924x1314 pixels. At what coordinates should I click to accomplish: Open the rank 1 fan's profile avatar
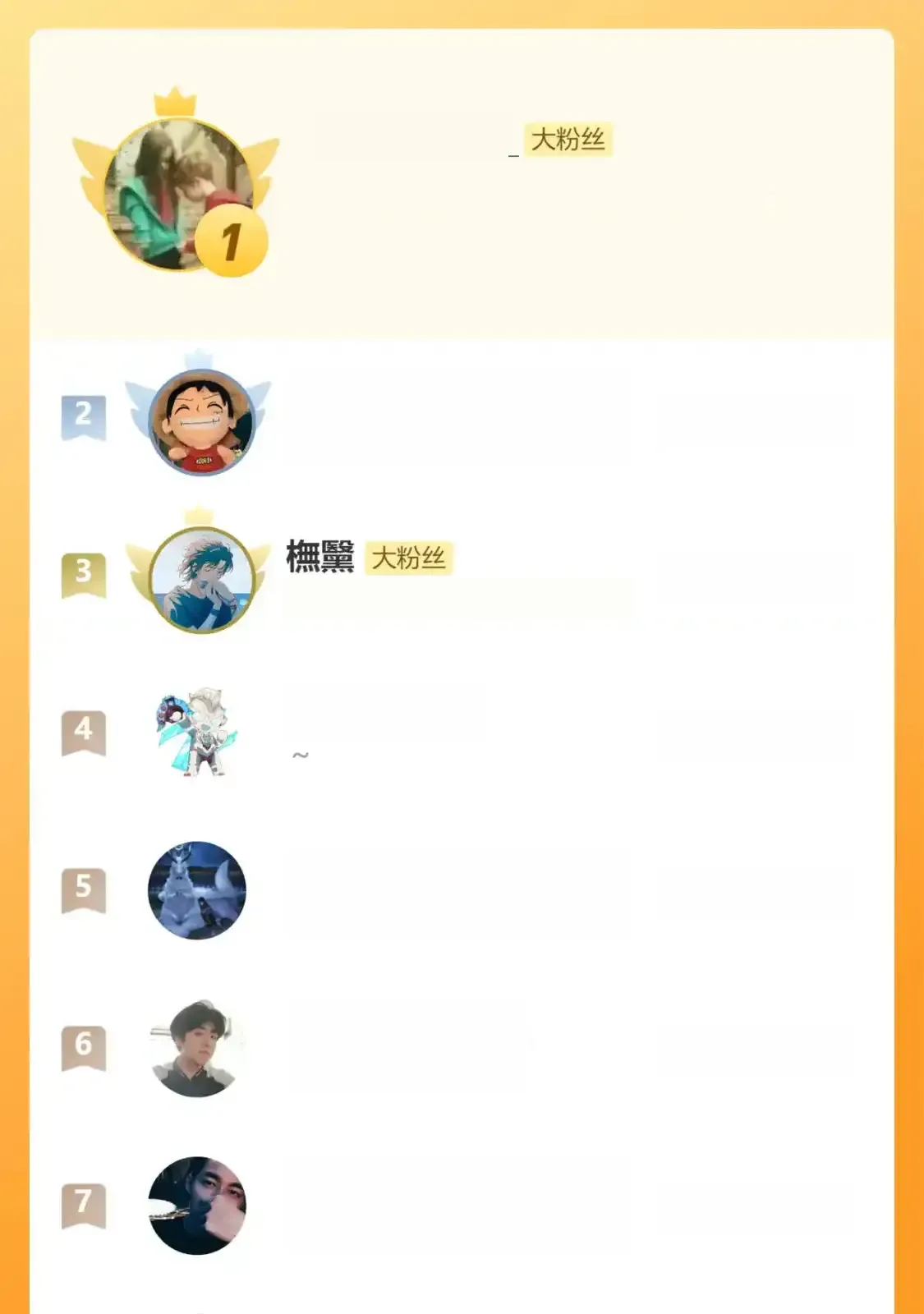(x=178, y=194)
